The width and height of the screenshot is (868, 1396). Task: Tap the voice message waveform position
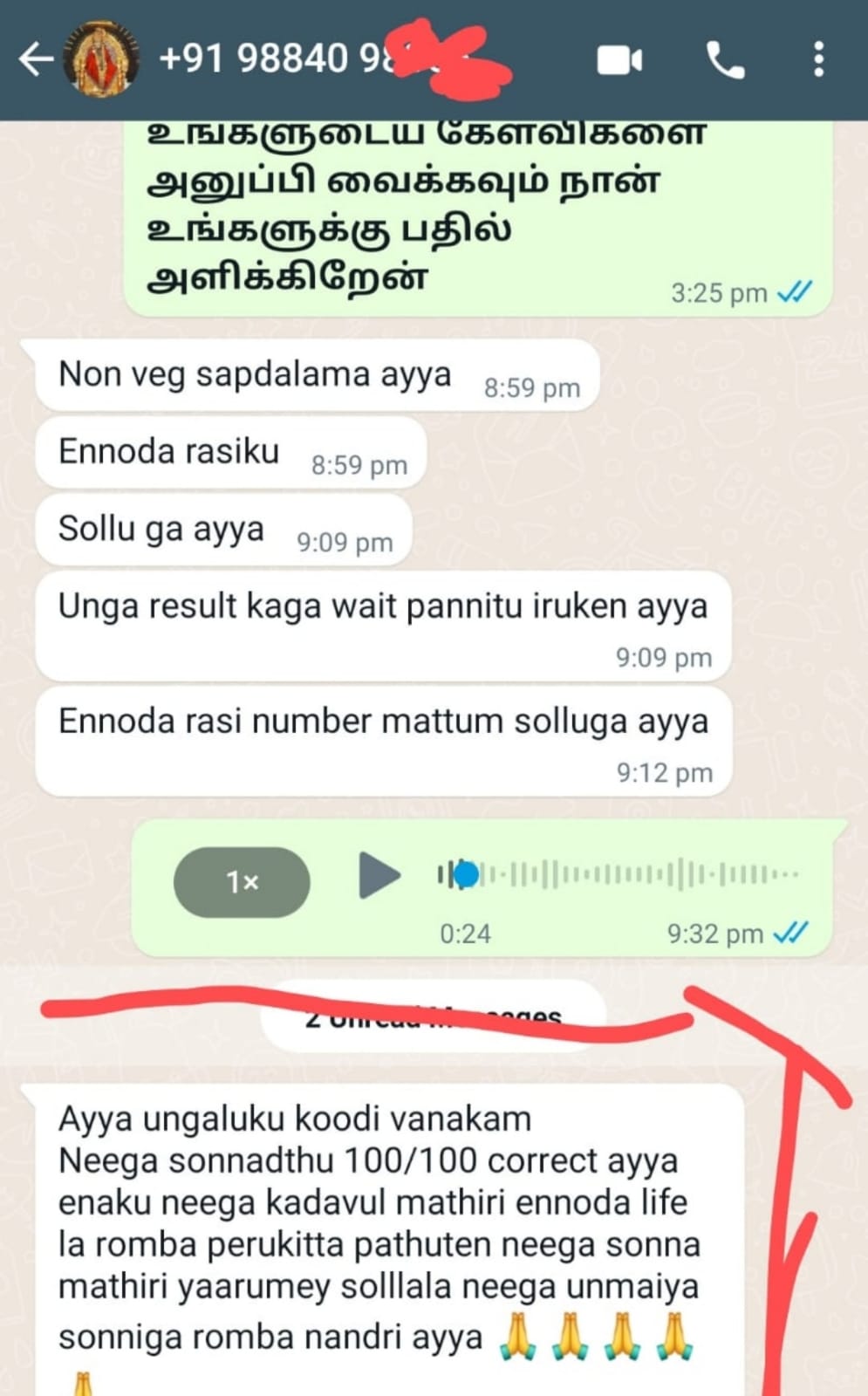(618, 873)
